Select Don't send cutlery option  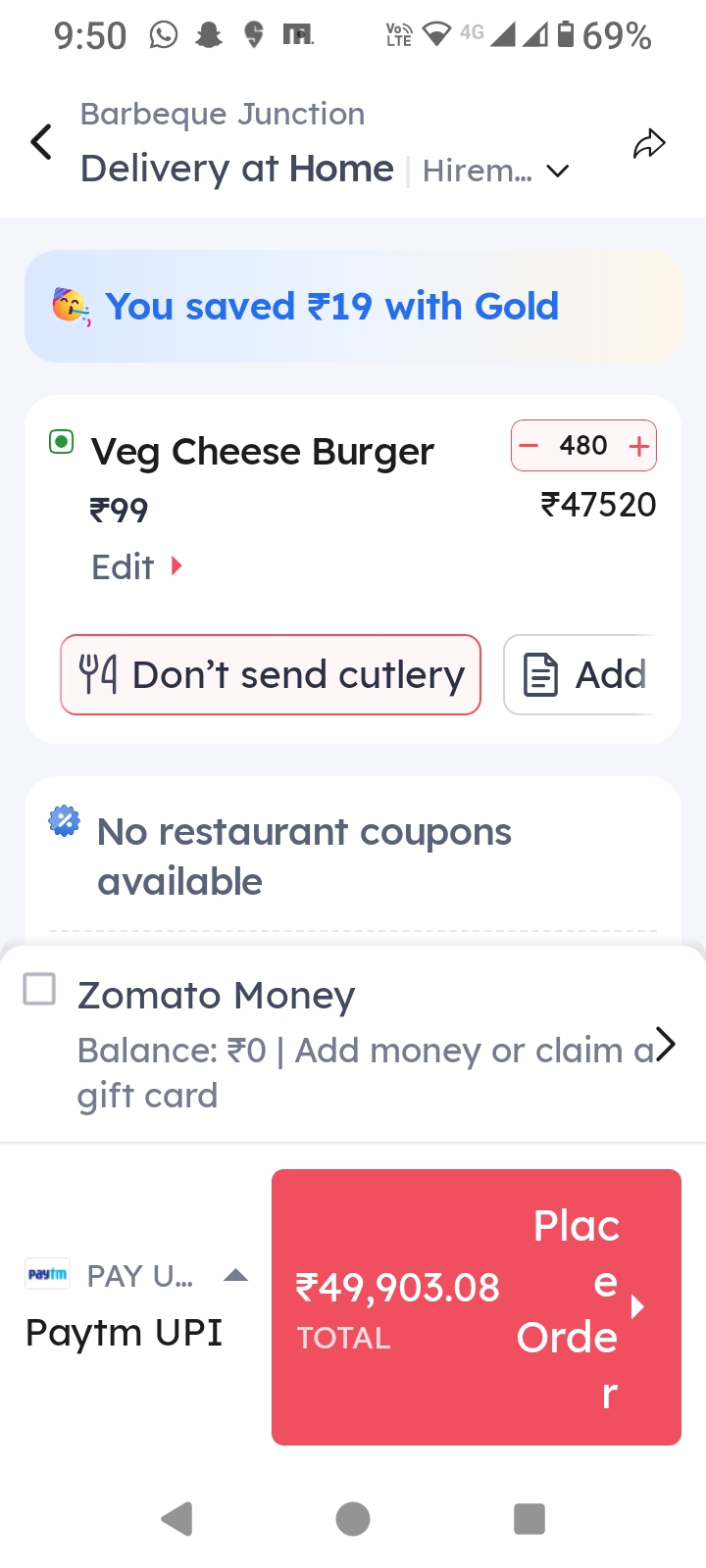271,675
